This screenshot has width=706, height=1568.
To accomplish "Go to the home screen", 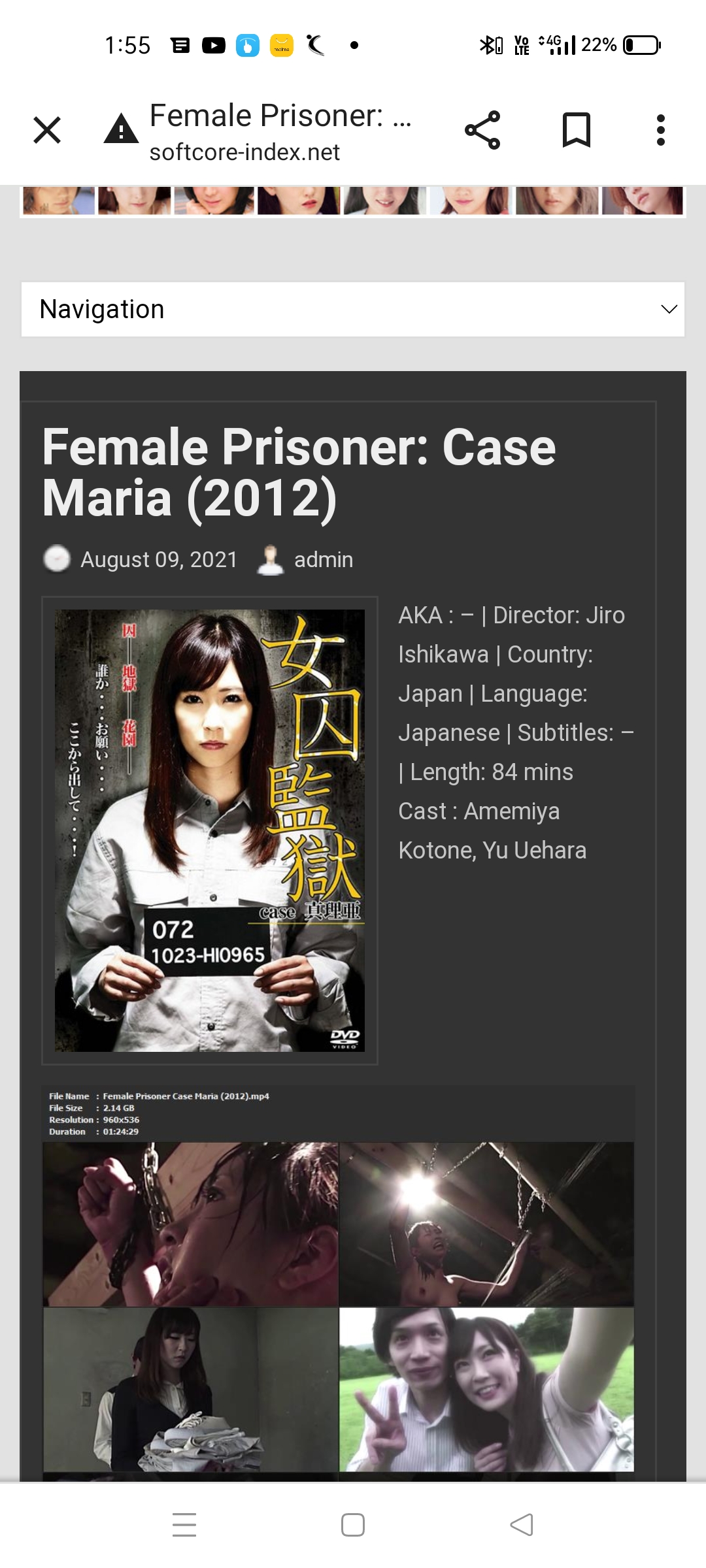I will [353, 1525].
